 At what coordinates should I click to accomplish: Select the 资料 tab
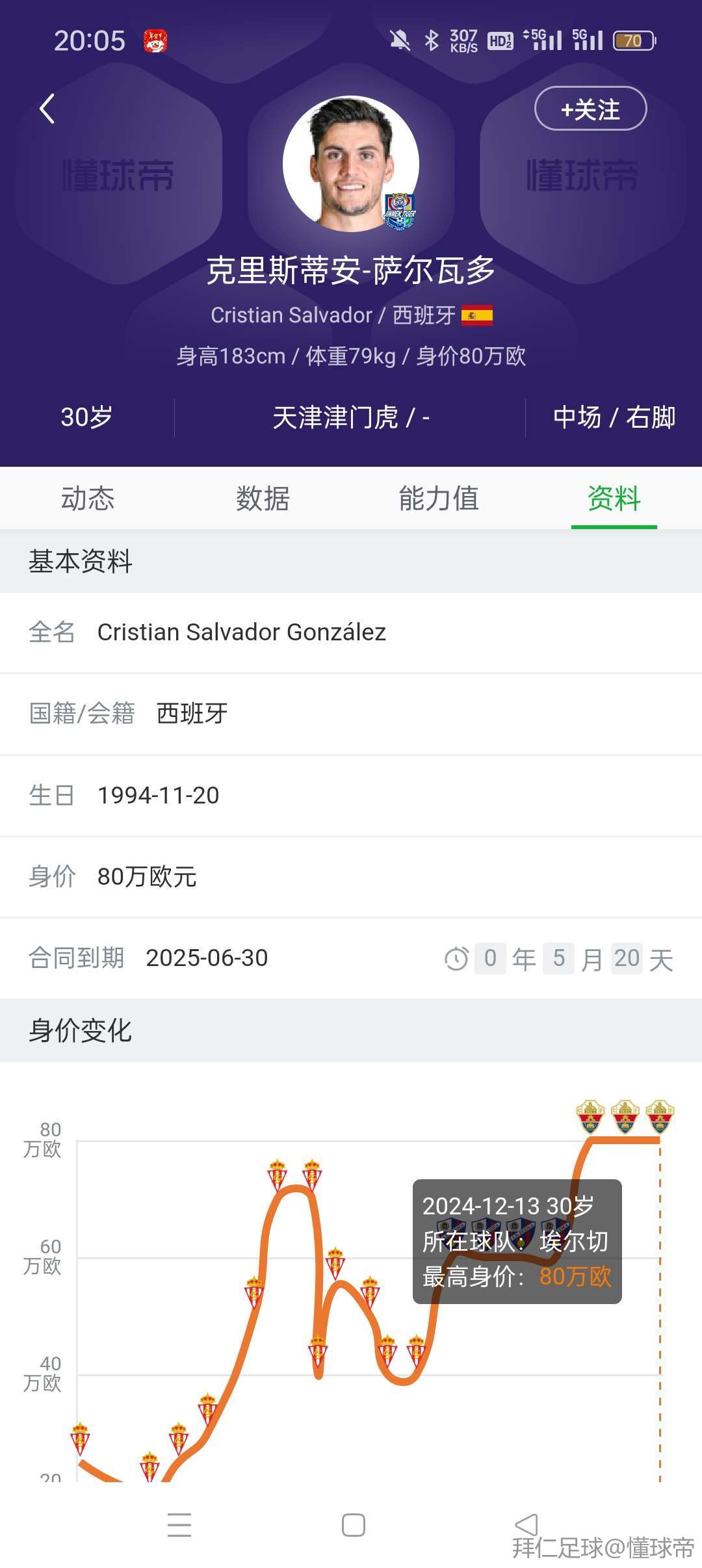pos(614,499)
